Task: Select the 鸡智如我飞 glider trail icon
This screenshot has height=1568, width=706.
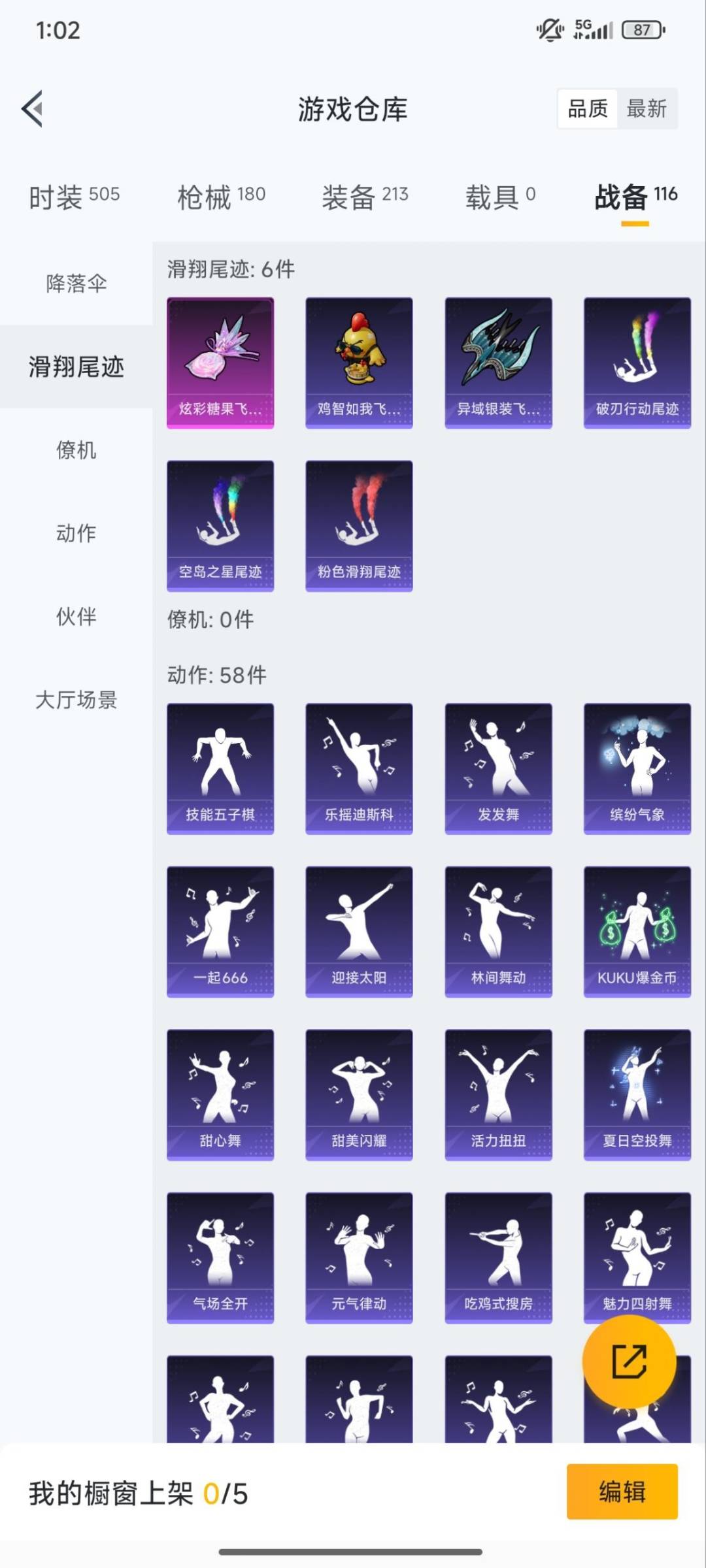Action: 359,363
